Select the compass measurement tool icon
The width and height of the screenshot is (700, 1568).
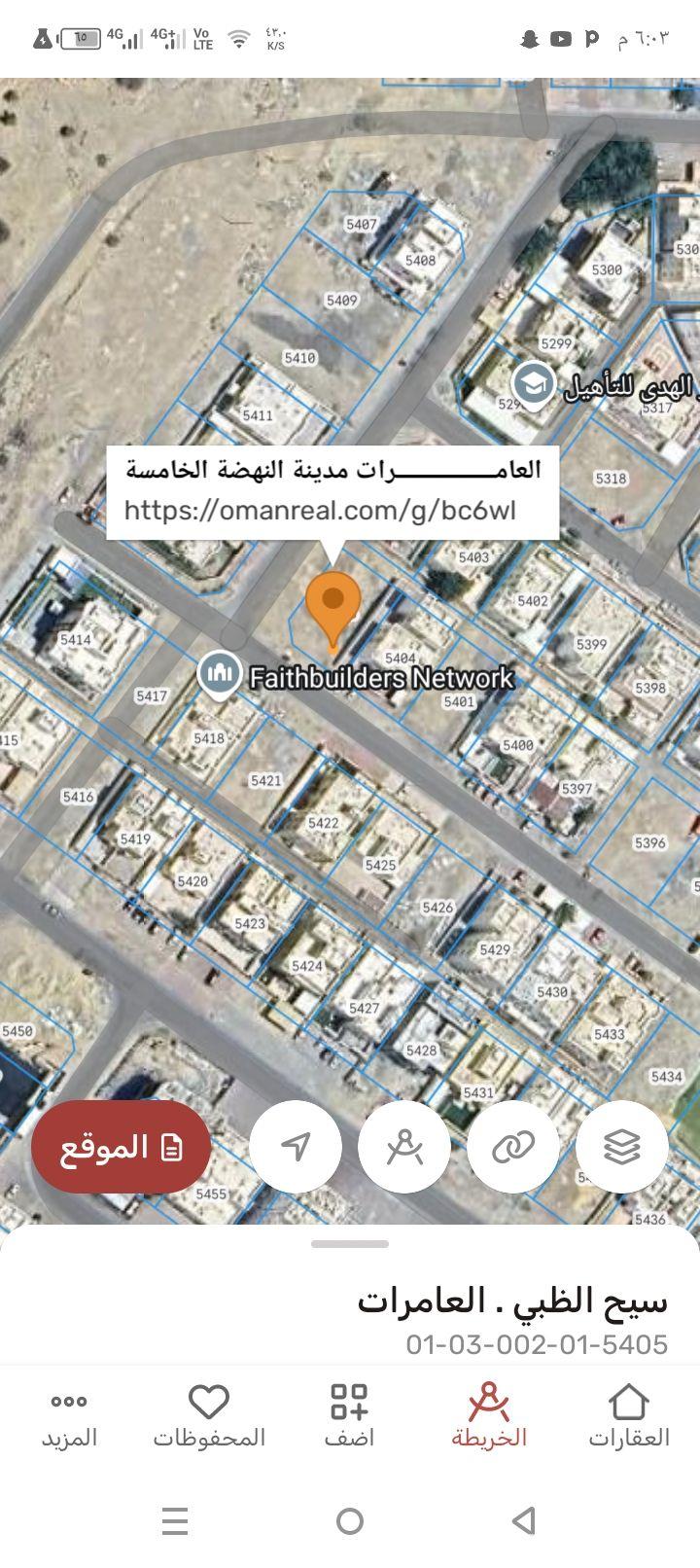coord(403,1146)
